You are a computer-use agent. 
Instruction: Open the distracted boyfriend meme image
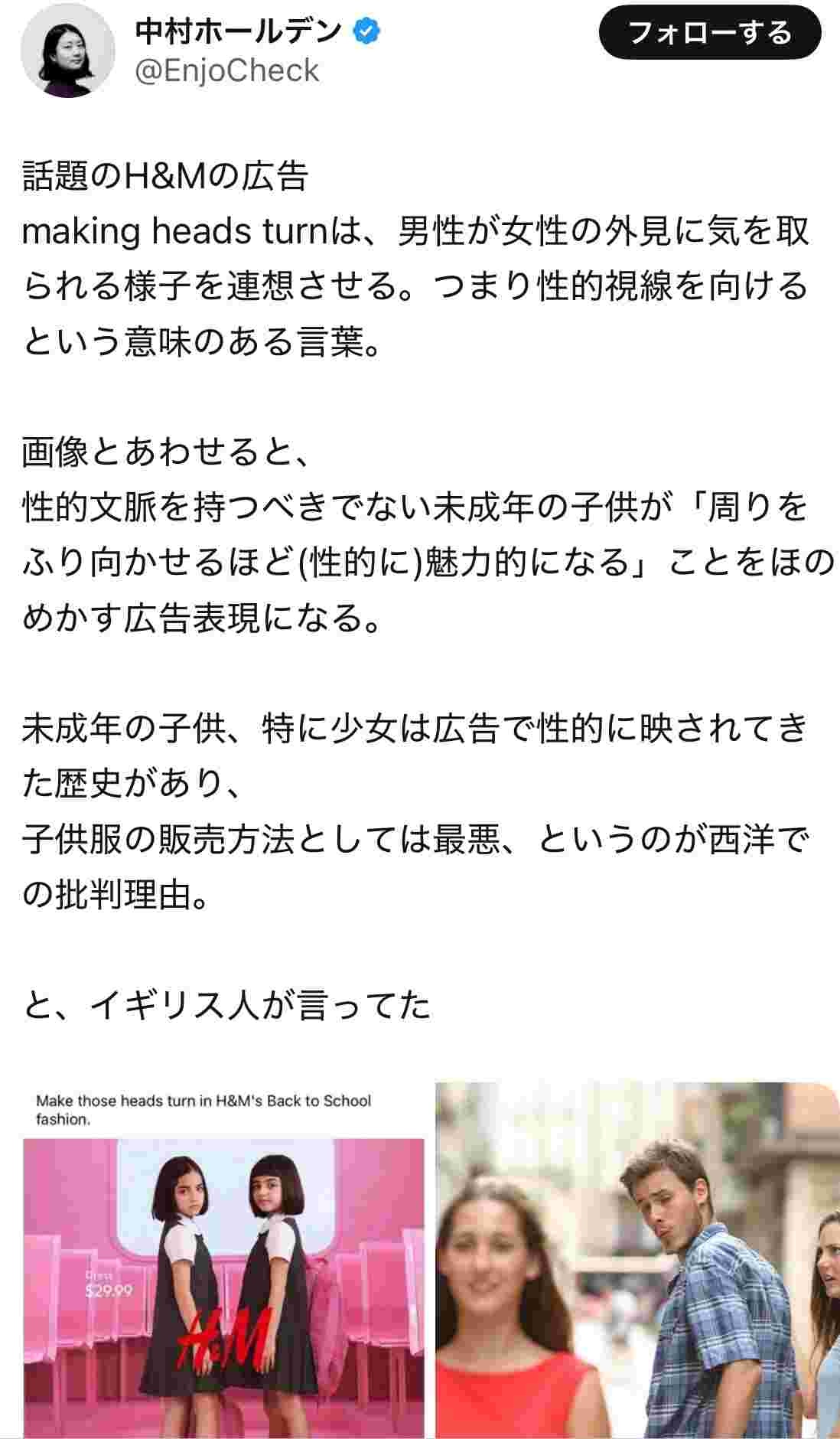tap(637, 1261)
